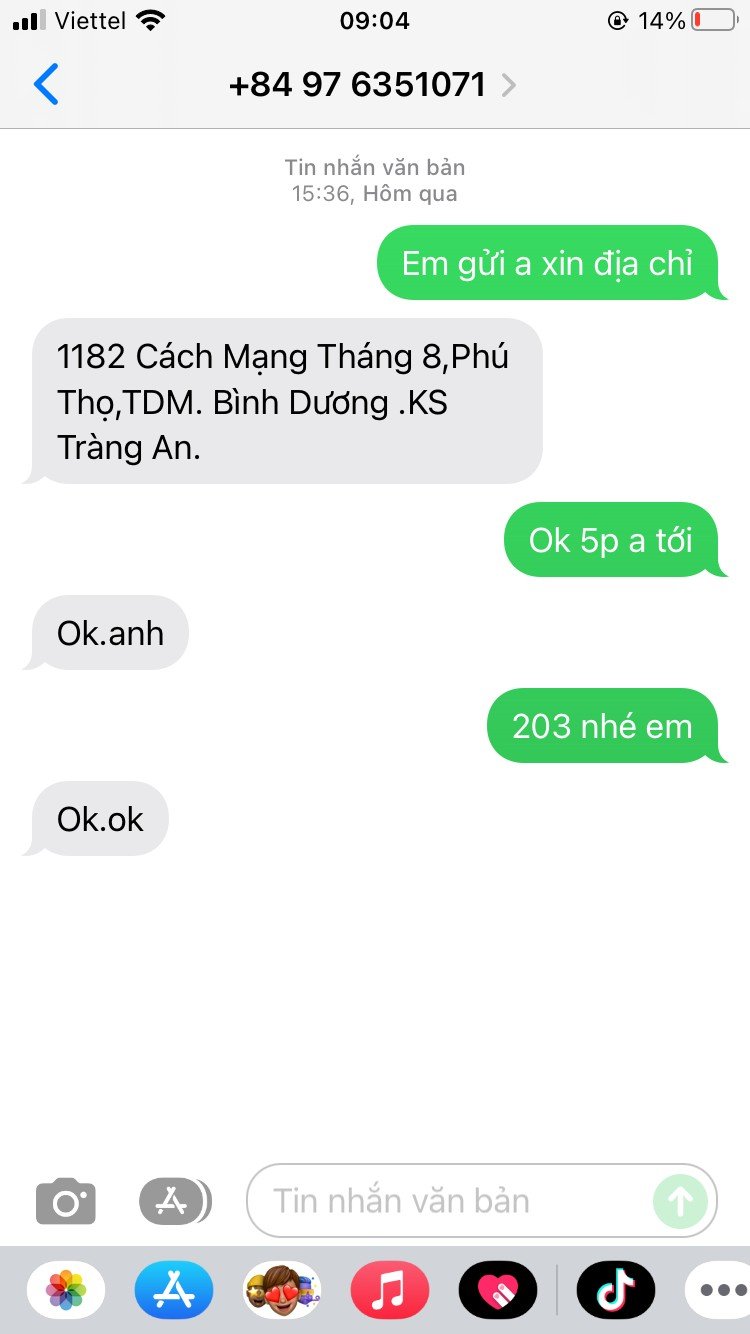Open the TikTok iMessage app
Screen dimensions: 750x1334
tap(616, 1290)
